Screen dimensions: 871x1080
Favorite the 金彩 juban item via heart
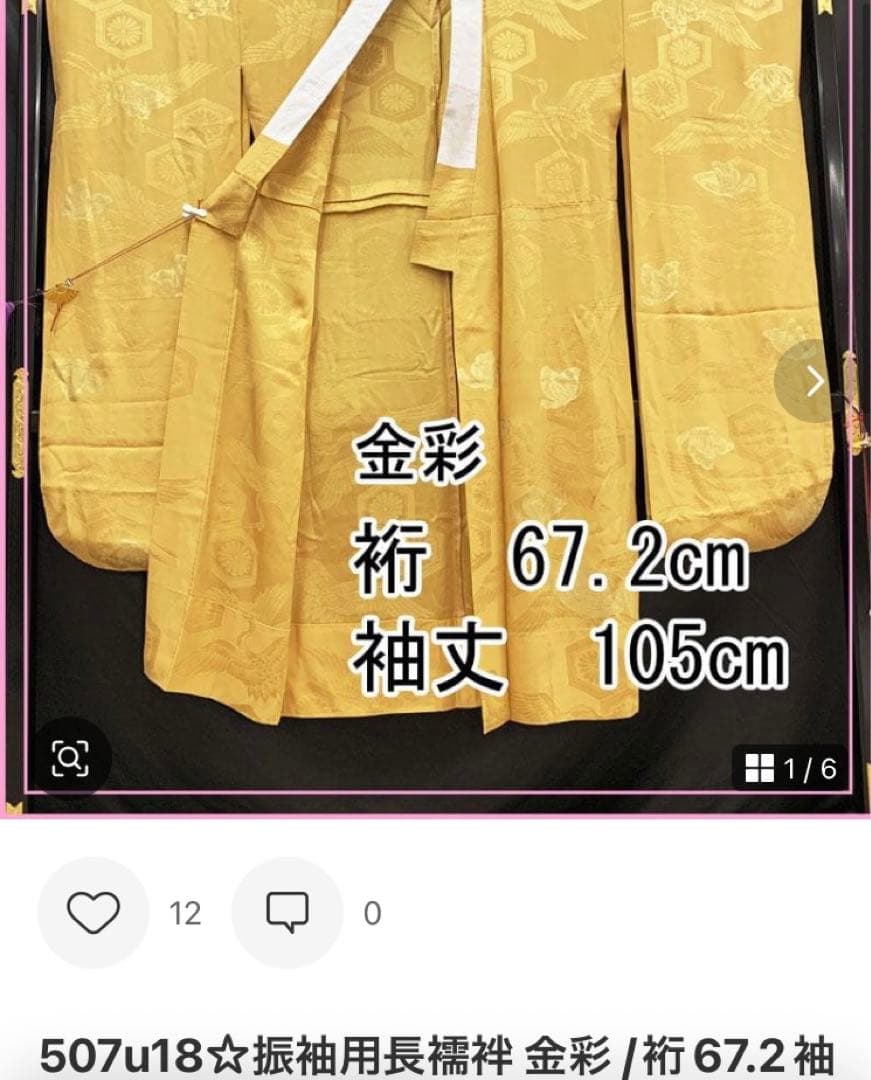[92, 912]
